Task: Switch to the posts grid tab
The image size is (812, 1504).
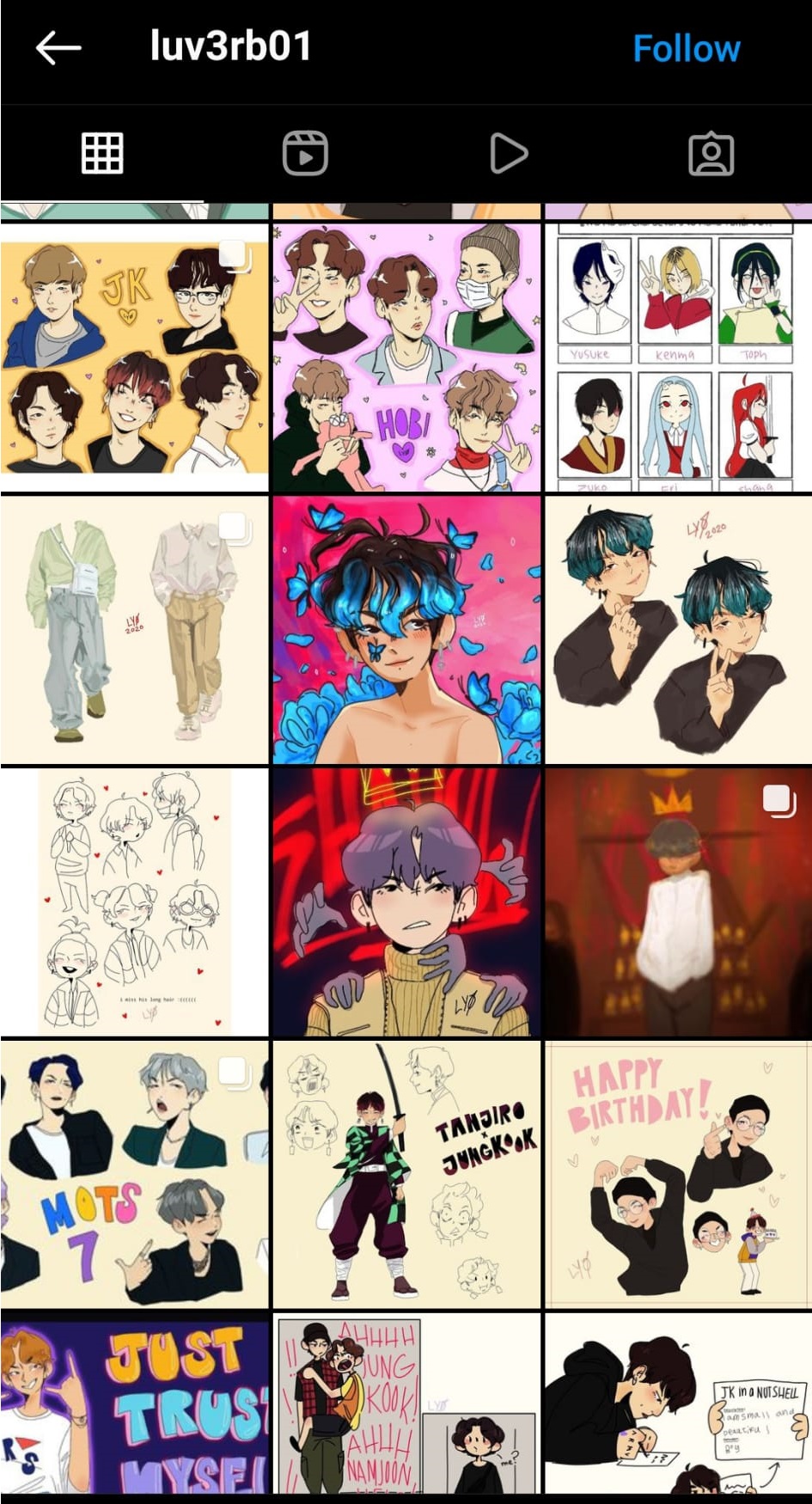Action: 102,154
